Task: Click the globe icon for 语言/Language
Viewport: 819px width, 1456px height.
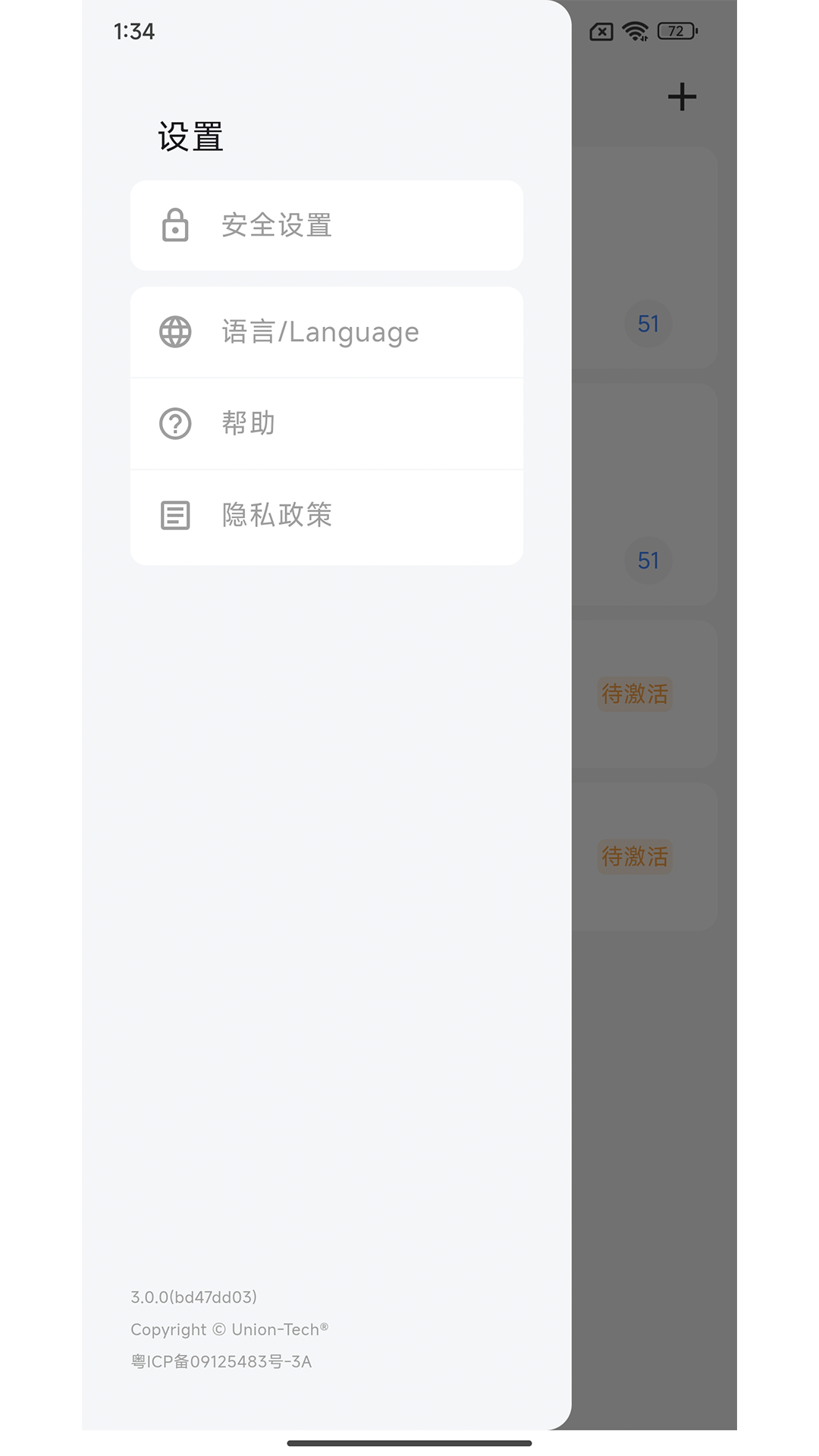Action: click(175, 331)
